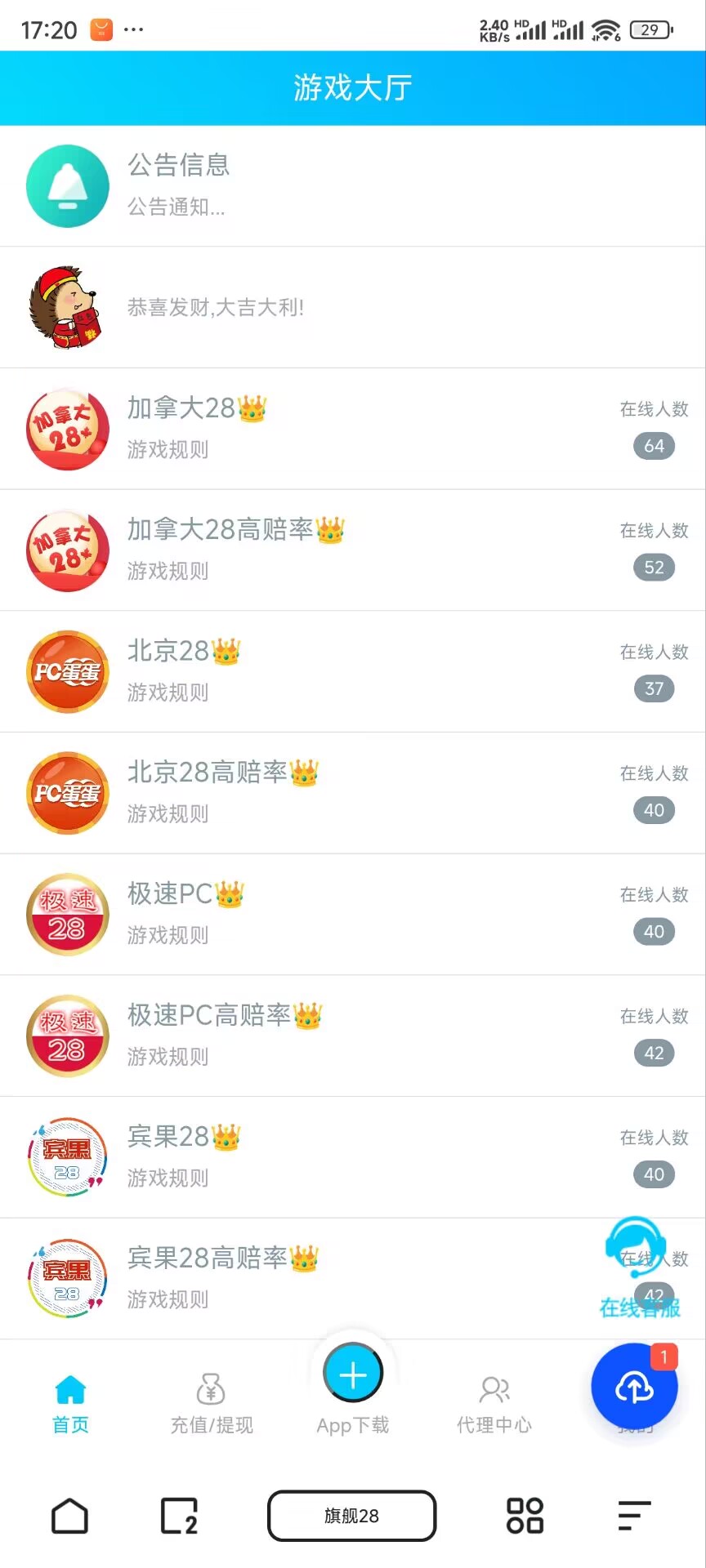Tap the 旗舰28 address bar
The width and height of the screenshot is (706, 1568).
coord(352,1516)
